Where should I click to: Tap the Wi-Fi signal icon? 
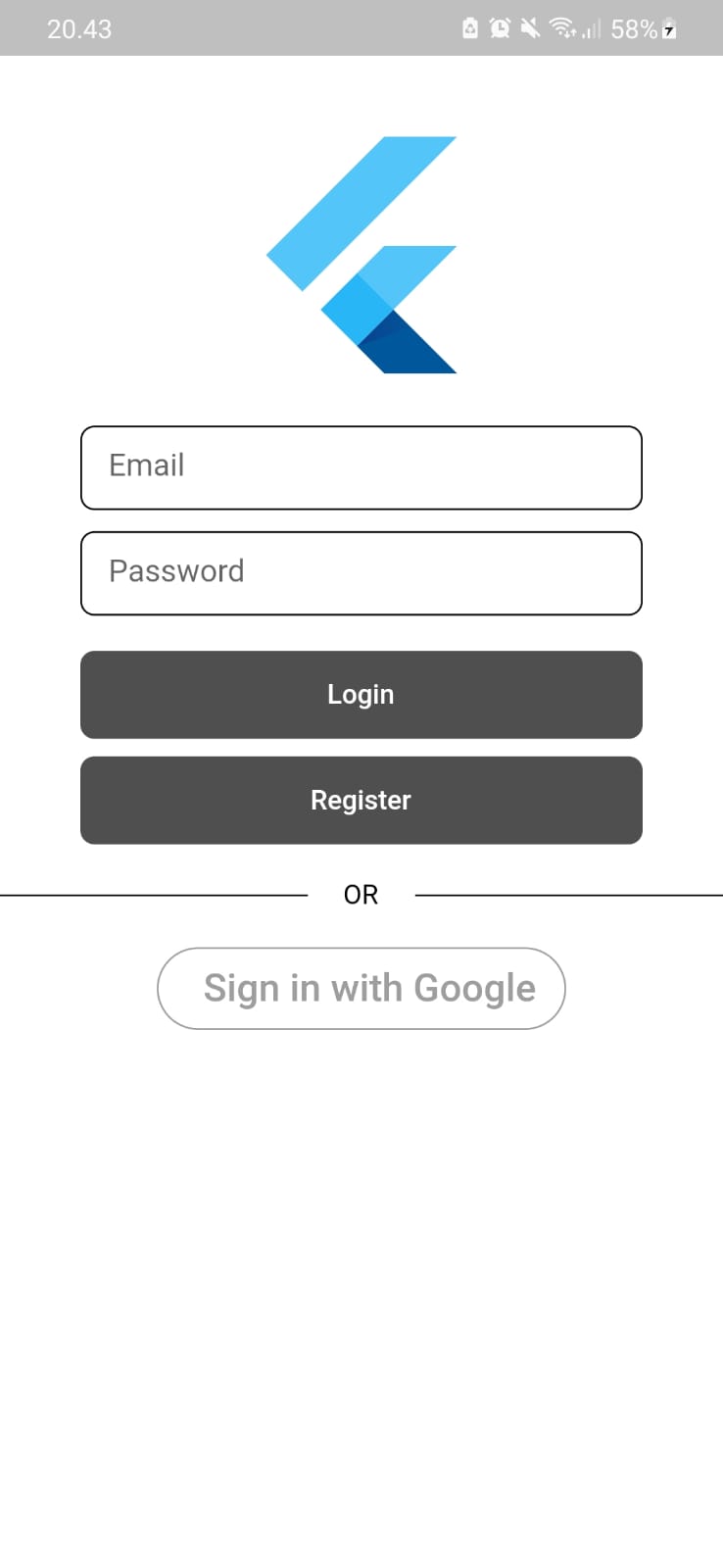[560, 27]
